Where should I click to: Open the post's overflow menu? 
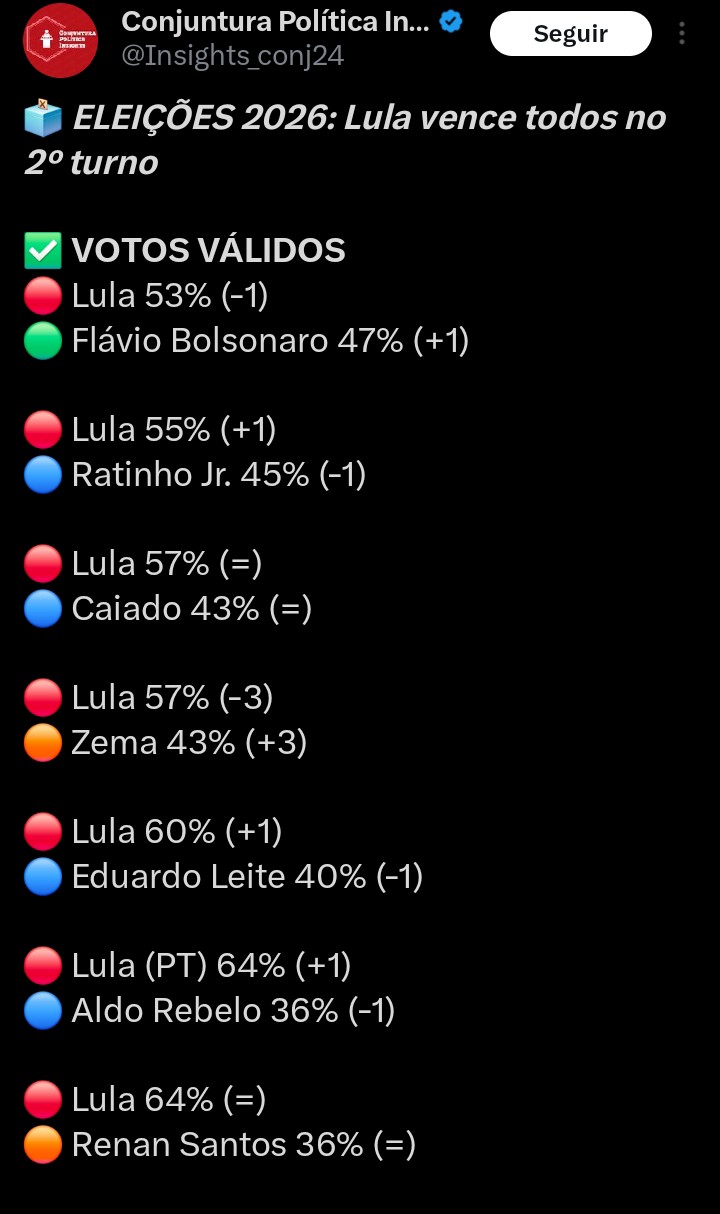pos(682,34)
